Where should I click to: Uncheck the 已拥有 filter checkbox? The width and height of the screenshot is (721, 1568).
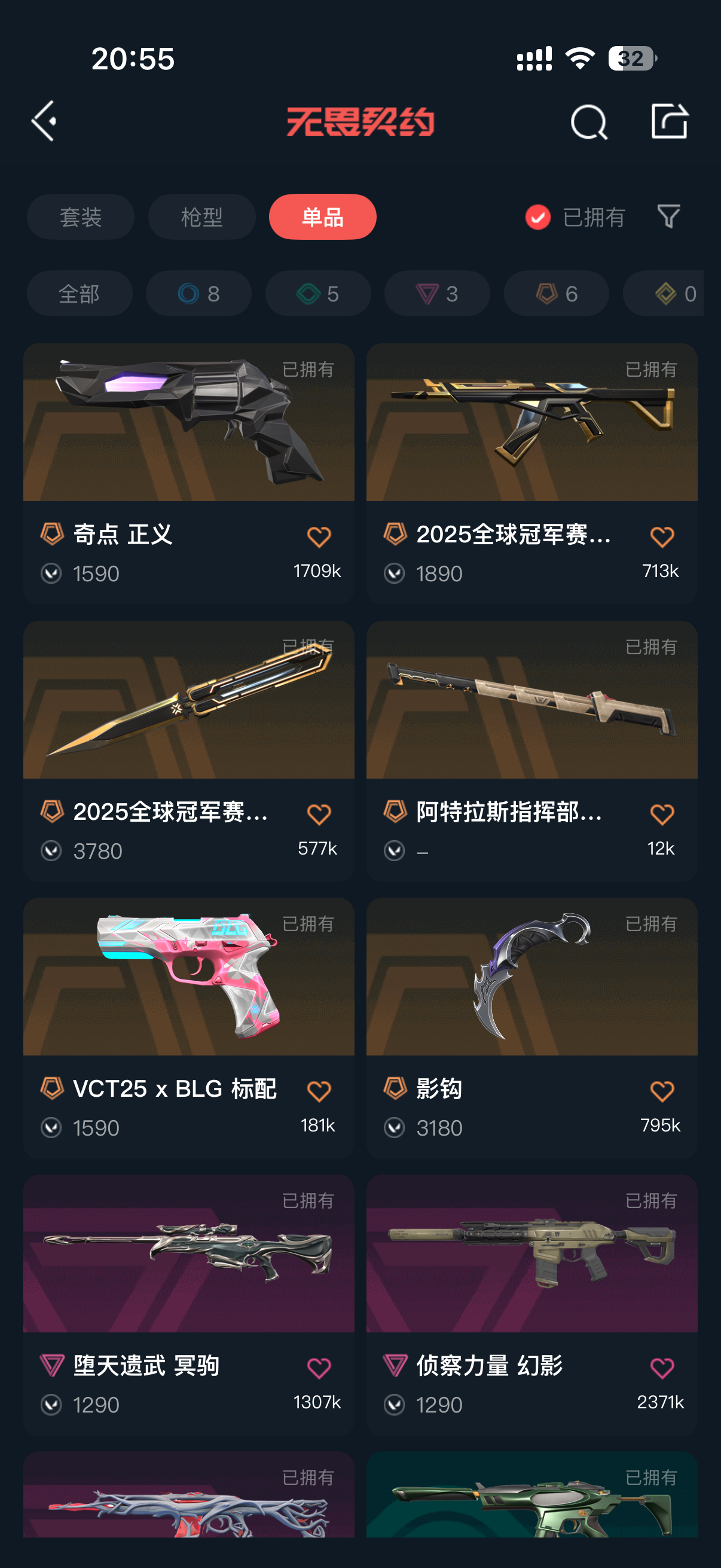click(538, 217)
